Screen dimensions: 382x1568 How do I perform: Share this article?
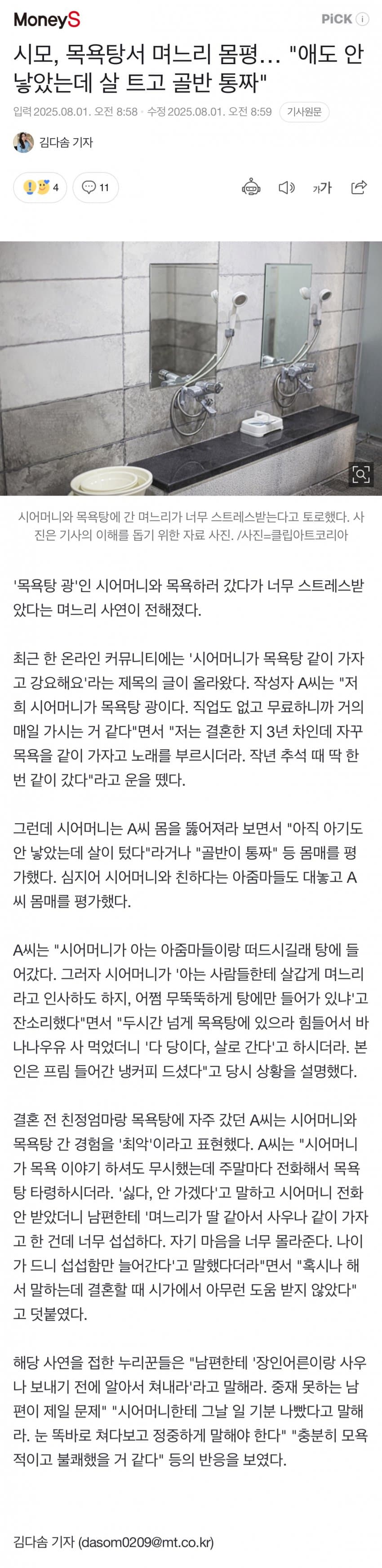[359, 188]
